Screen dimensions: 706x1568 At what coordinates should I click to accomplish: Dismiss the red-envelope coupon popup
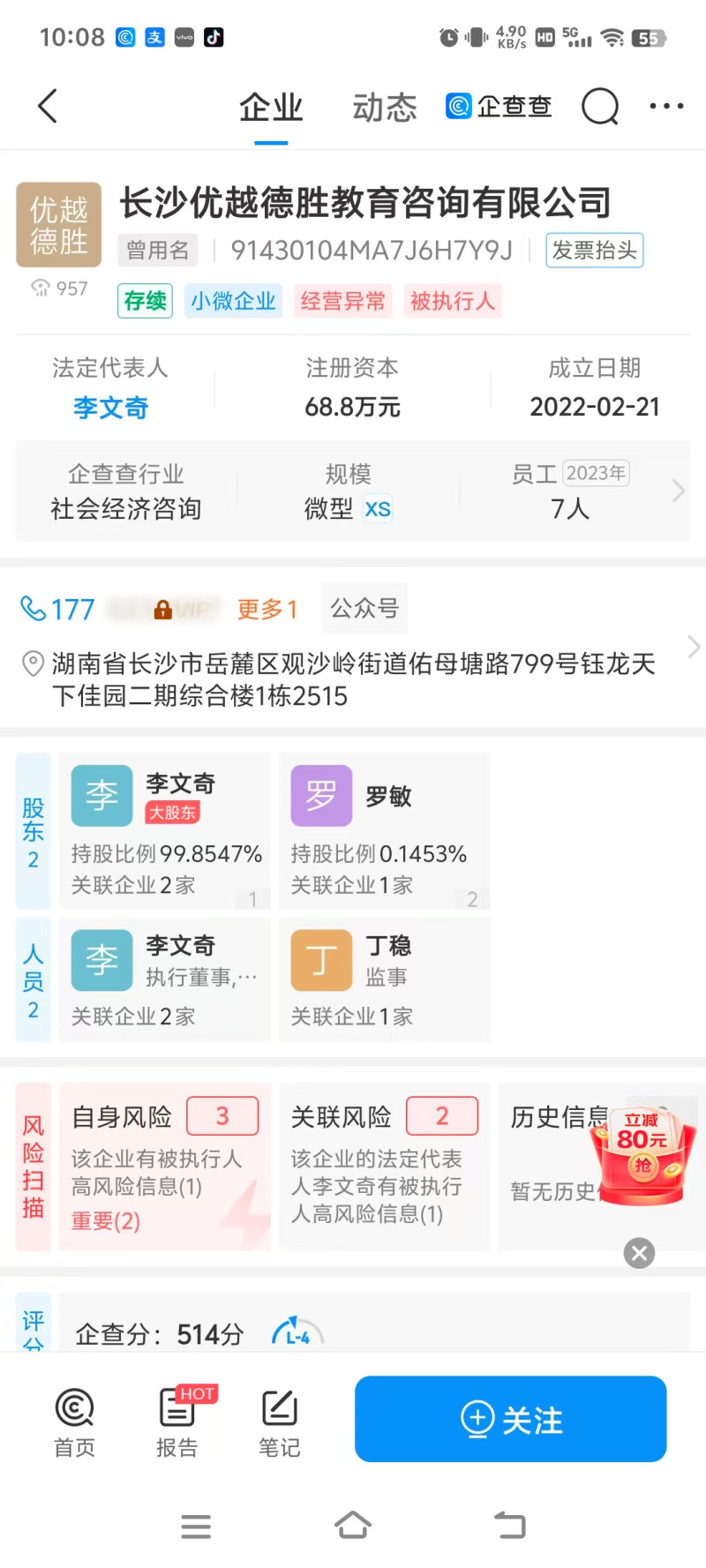[x=639, y=1253]
